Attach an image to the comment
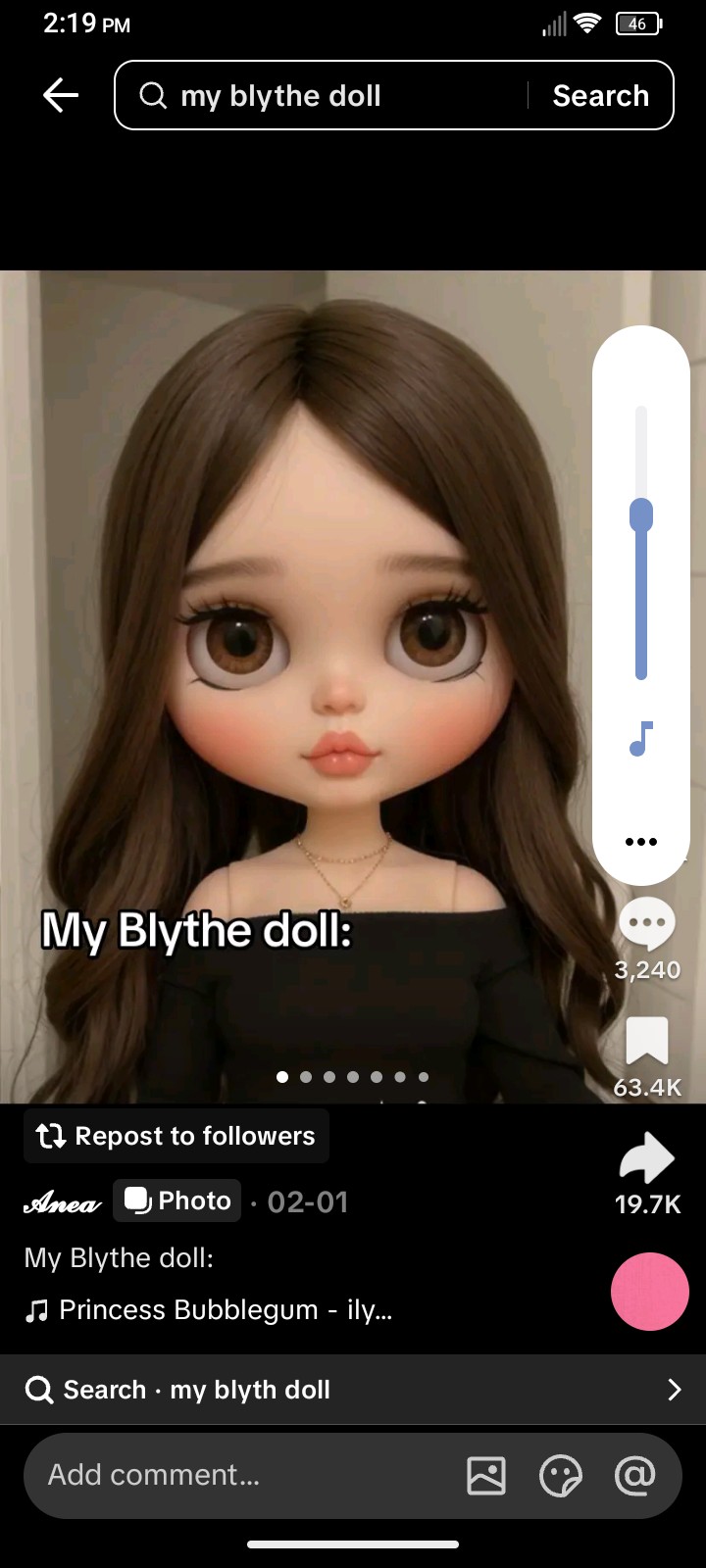Viewport: 706px width, 1568px height. coord(486,1475)
